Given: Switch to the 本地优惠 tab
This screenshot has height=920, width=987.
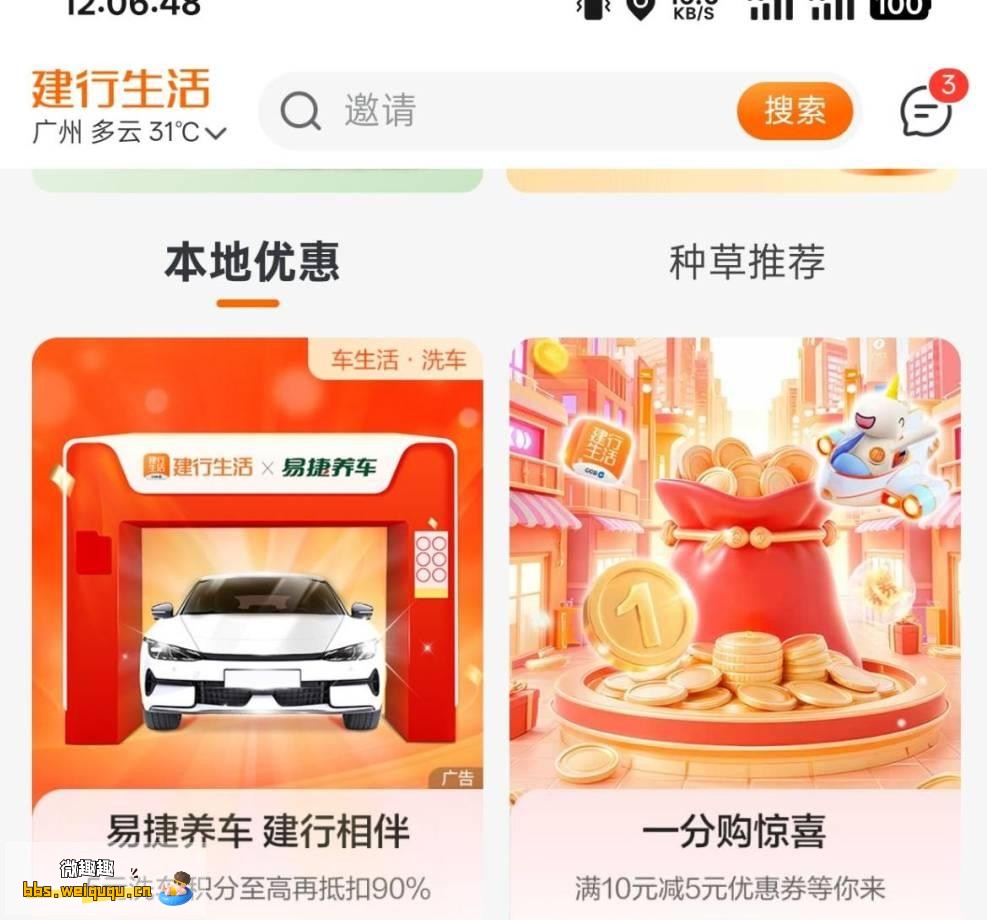Looking at the screenshot, I should tap(252, 263).
